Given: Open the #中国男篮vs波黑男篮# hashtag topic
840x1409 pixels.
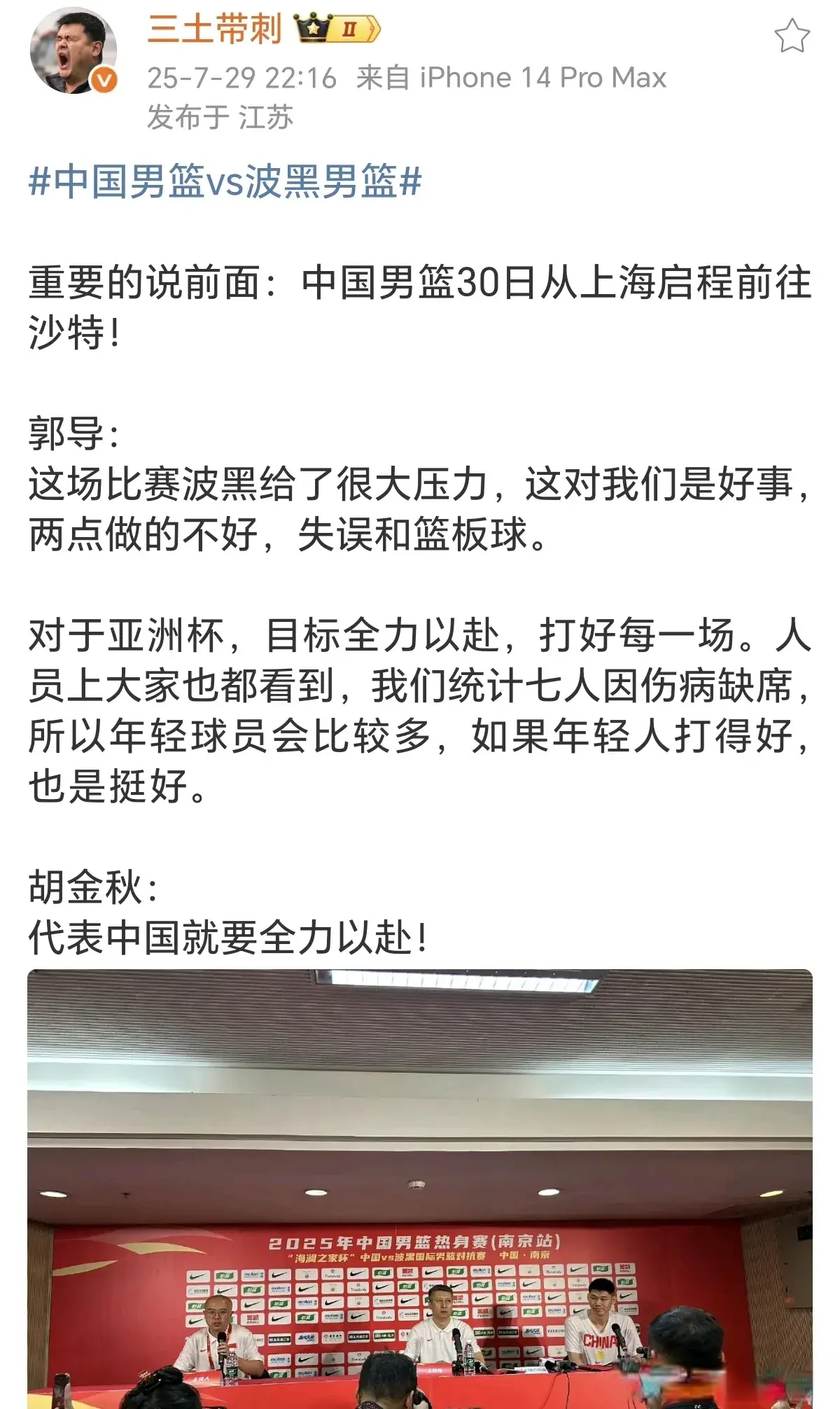Looking at the screenshot, I should tap(225, 182).
